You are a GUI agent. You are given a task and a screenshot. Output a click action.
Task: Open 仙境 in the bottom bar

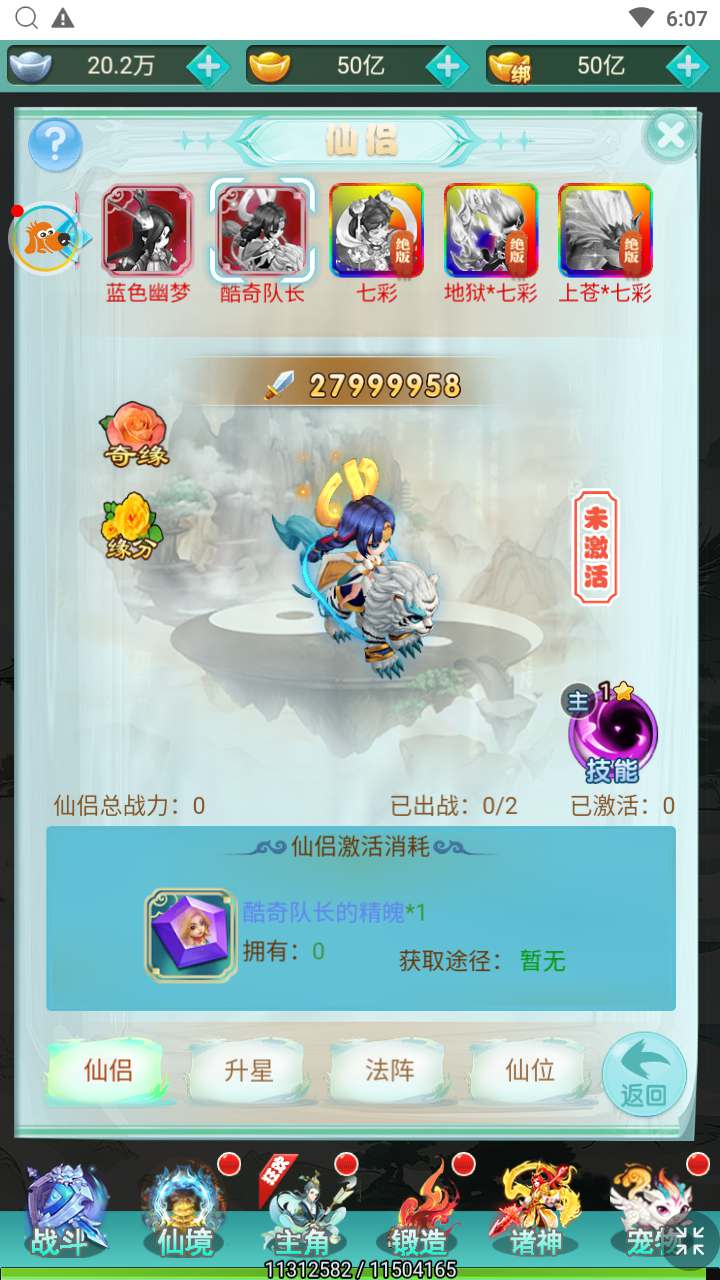pos(184,1211)
